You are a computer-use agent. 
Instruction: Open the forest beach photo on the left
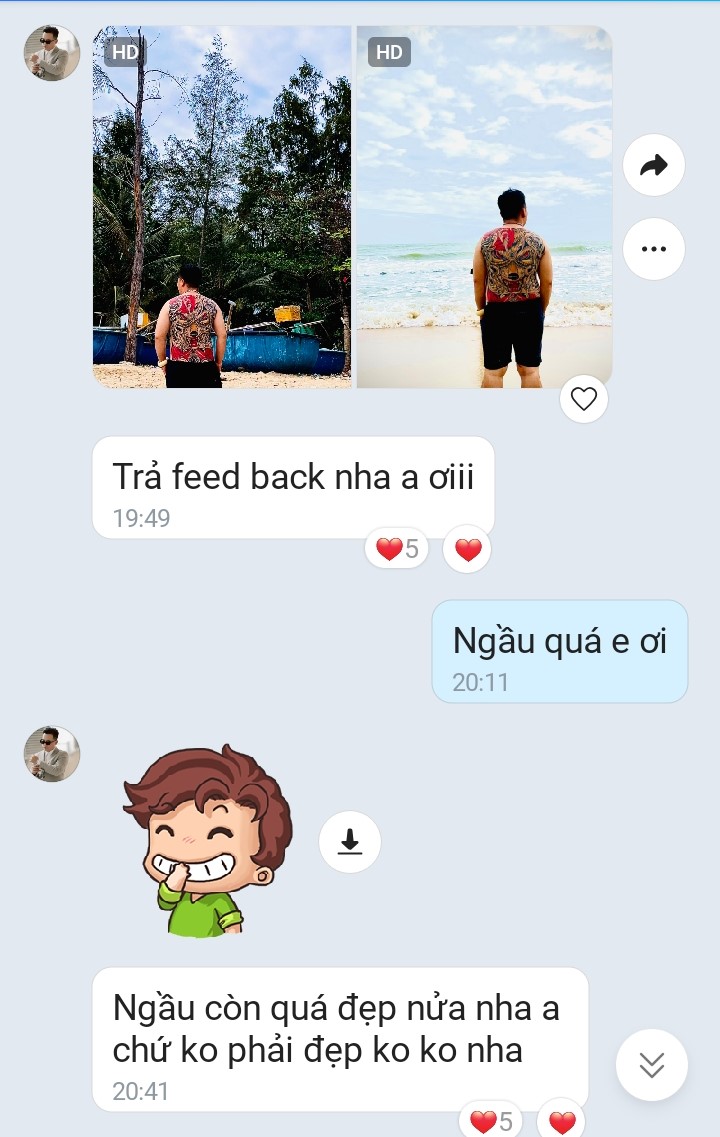pyautogui.click(x=222, y=207)
